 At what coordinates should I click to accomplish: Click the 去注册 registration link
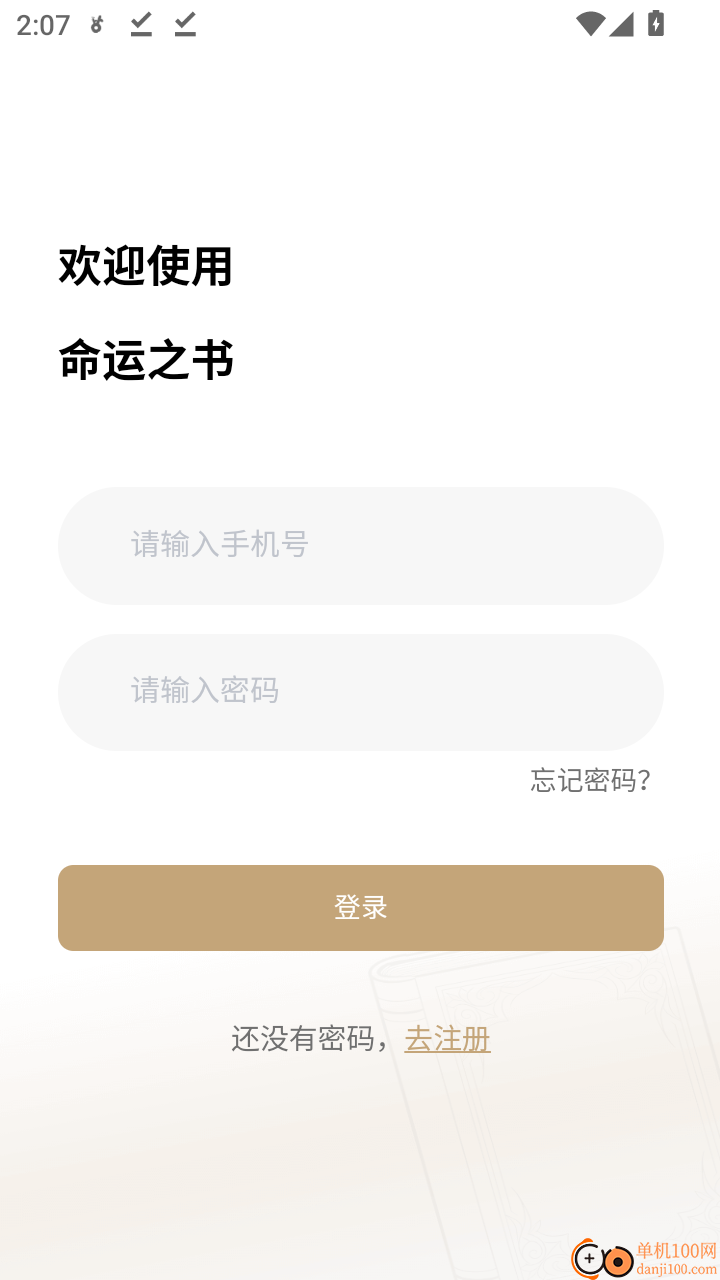tap(447, 1040)
